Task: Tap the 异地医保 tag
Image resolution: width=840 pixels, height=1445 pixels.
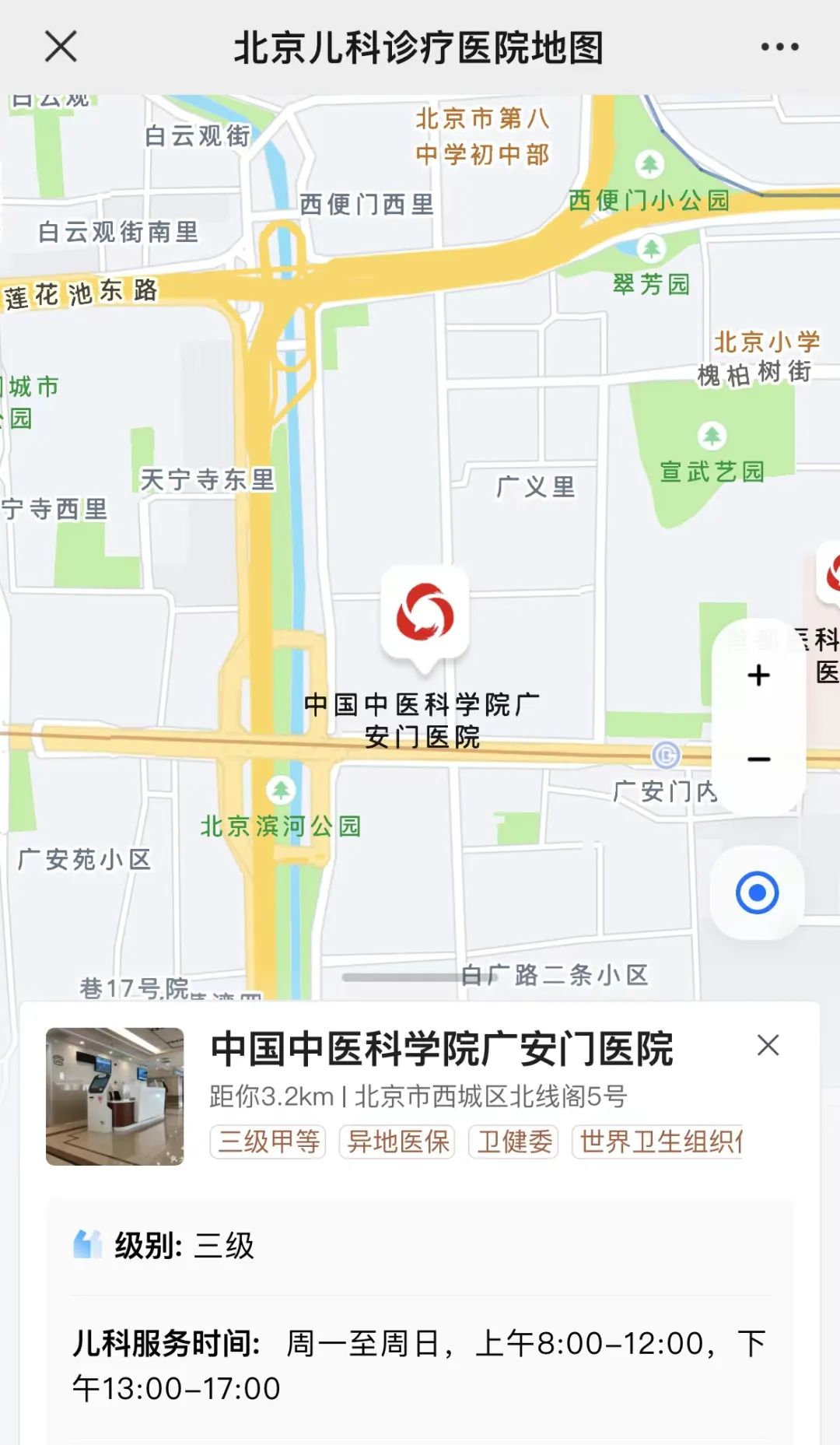Action: click(x=397, y=1142)
